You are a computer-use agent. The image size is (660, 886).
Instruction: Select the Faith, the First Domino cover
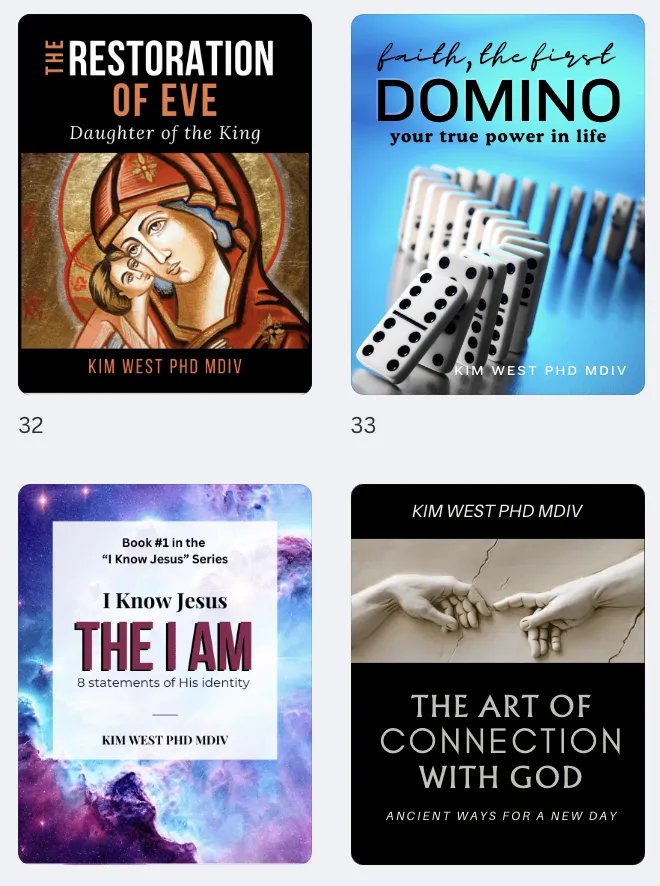tap(497, 204)
